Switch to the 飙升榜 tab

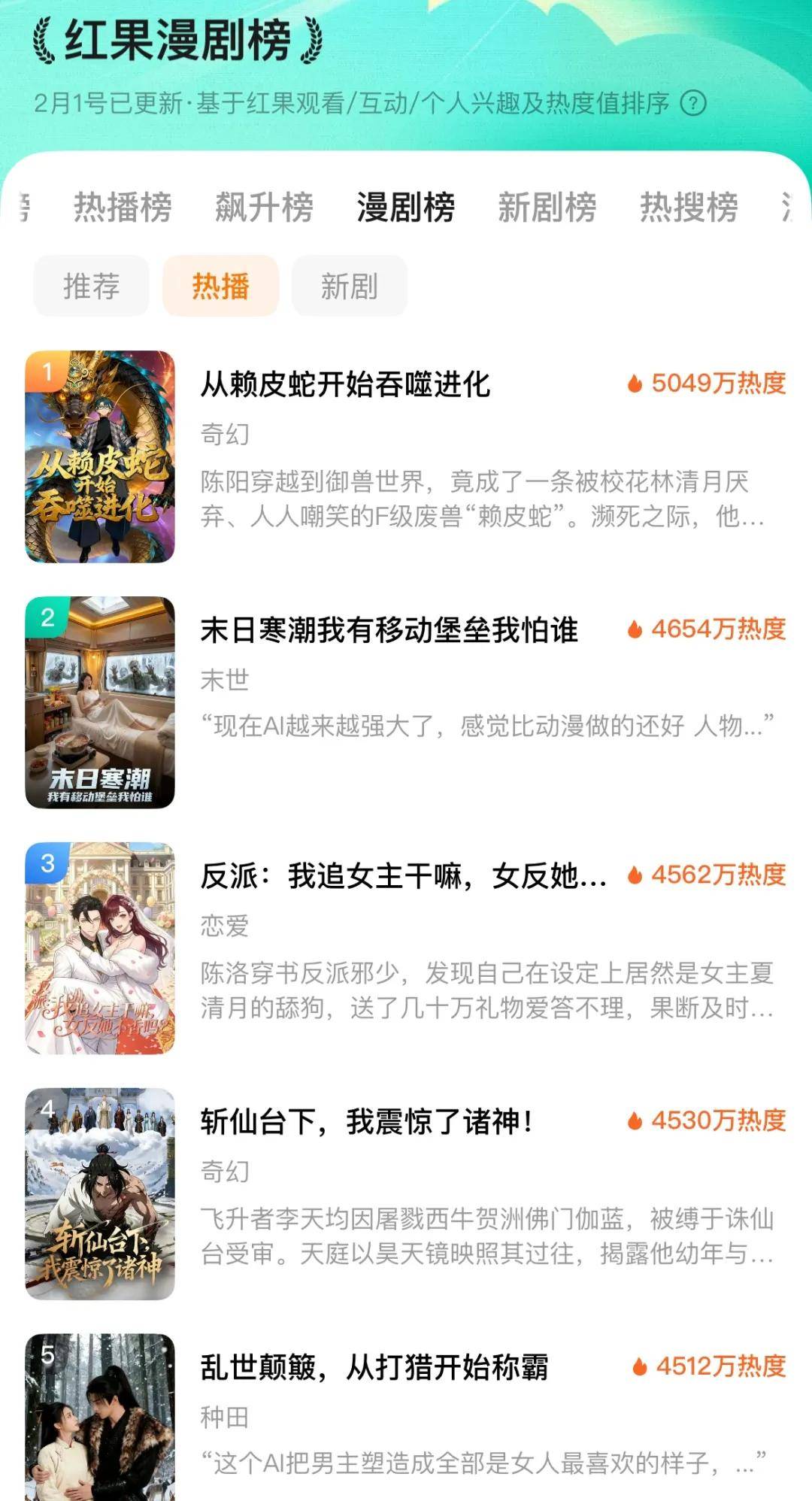264,208
